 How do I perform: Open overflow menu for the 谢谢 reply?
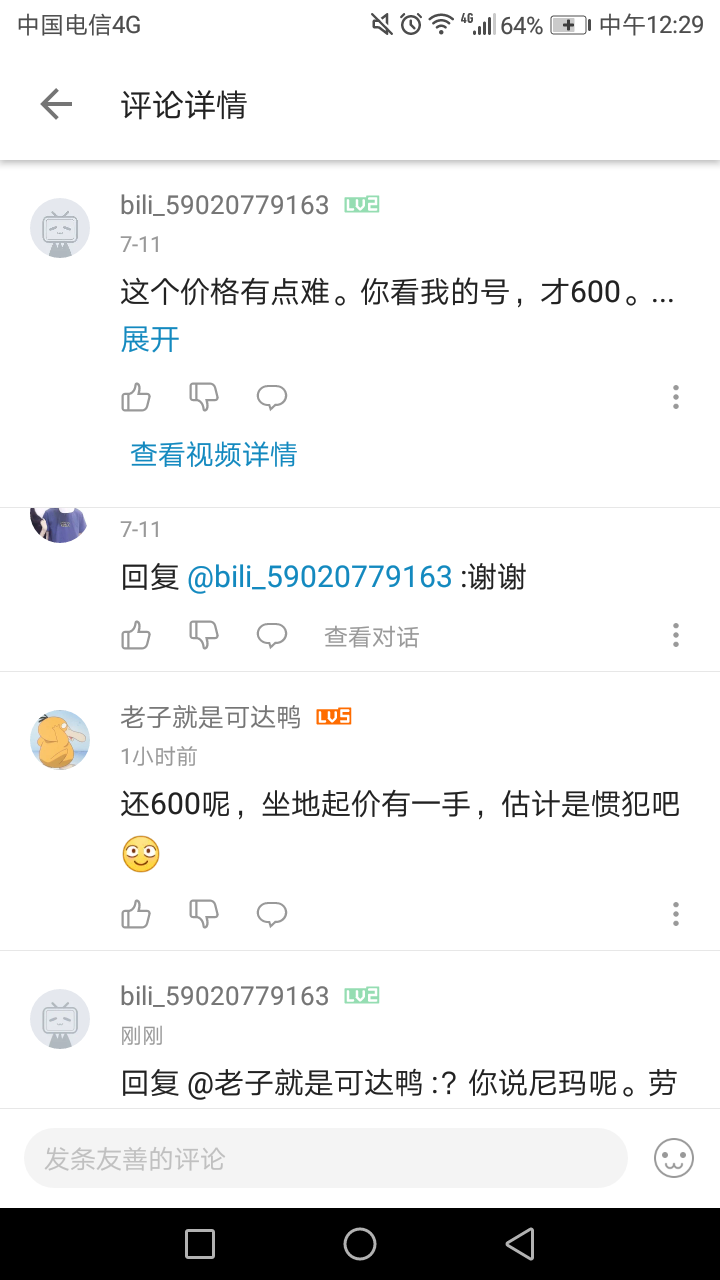pos(676,635)
